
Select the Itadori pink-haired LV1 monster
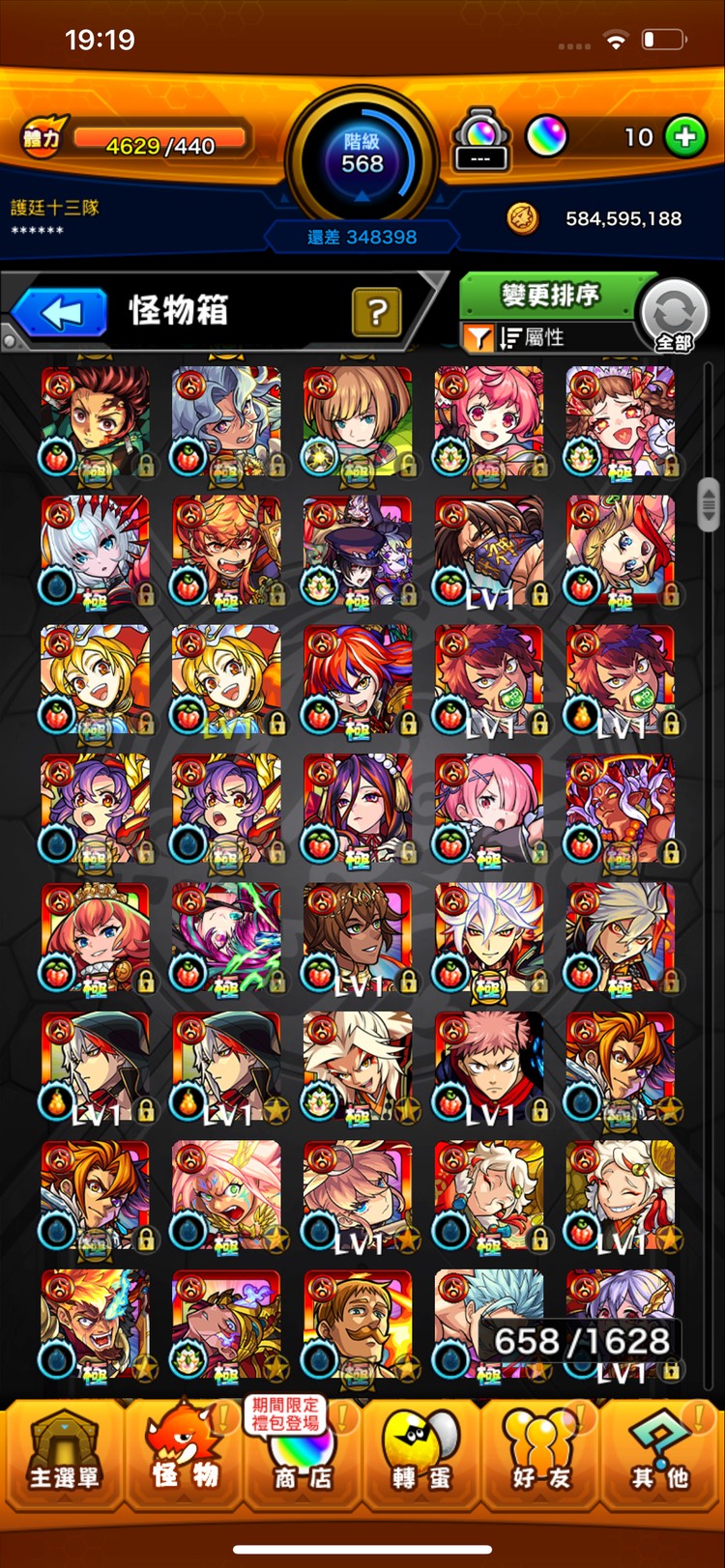488,1068
